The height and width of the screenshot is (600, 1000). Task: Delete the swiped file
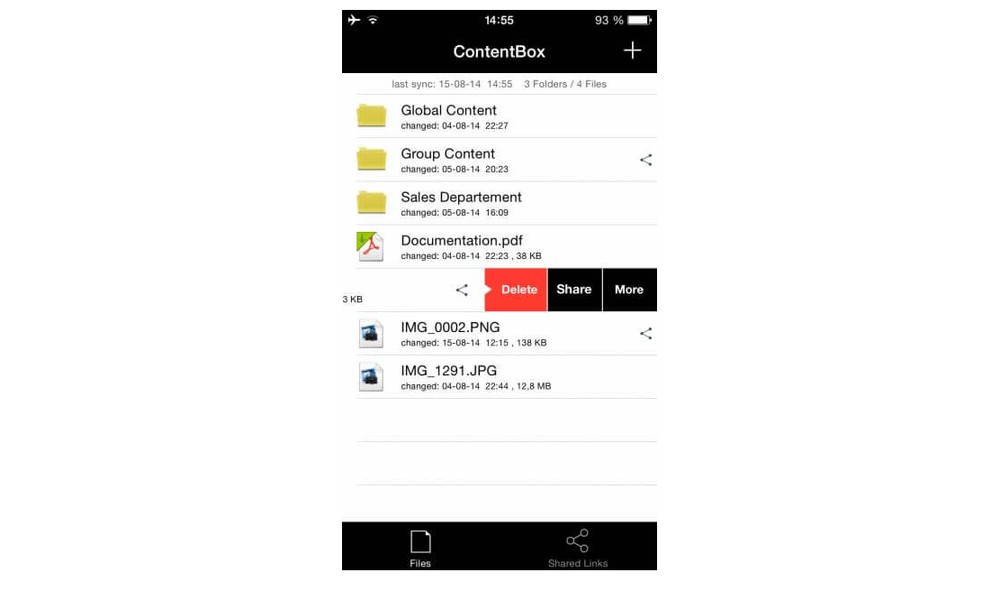518,290
